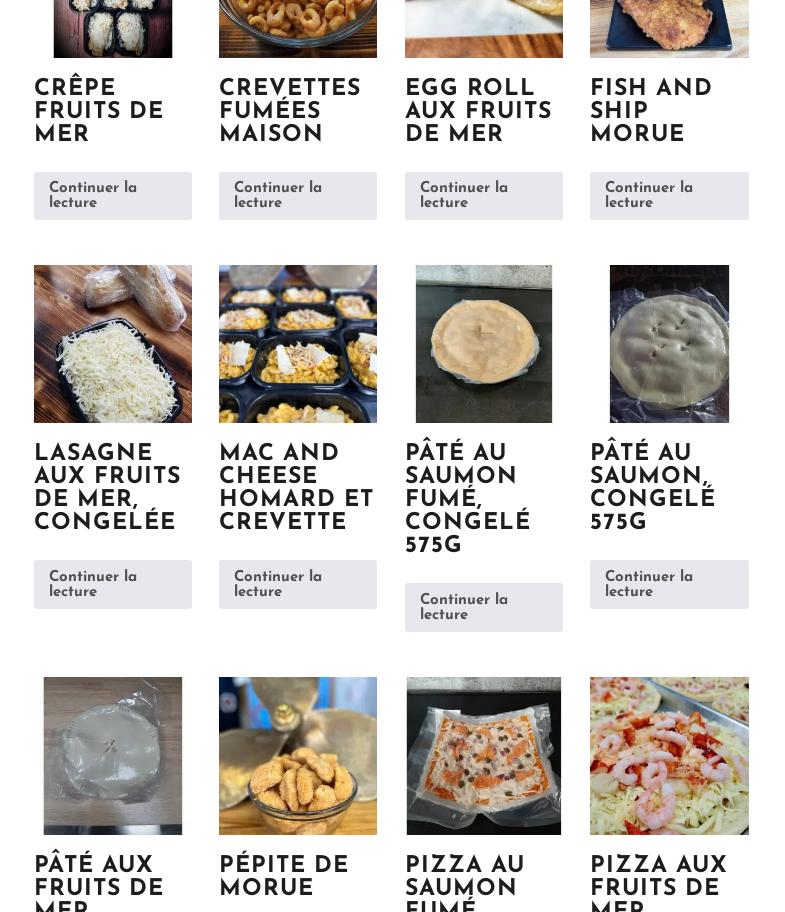
Task: View the Egg roll aux fruits de mer recipe
Action: pyautogui.click(x=478, y=112)
